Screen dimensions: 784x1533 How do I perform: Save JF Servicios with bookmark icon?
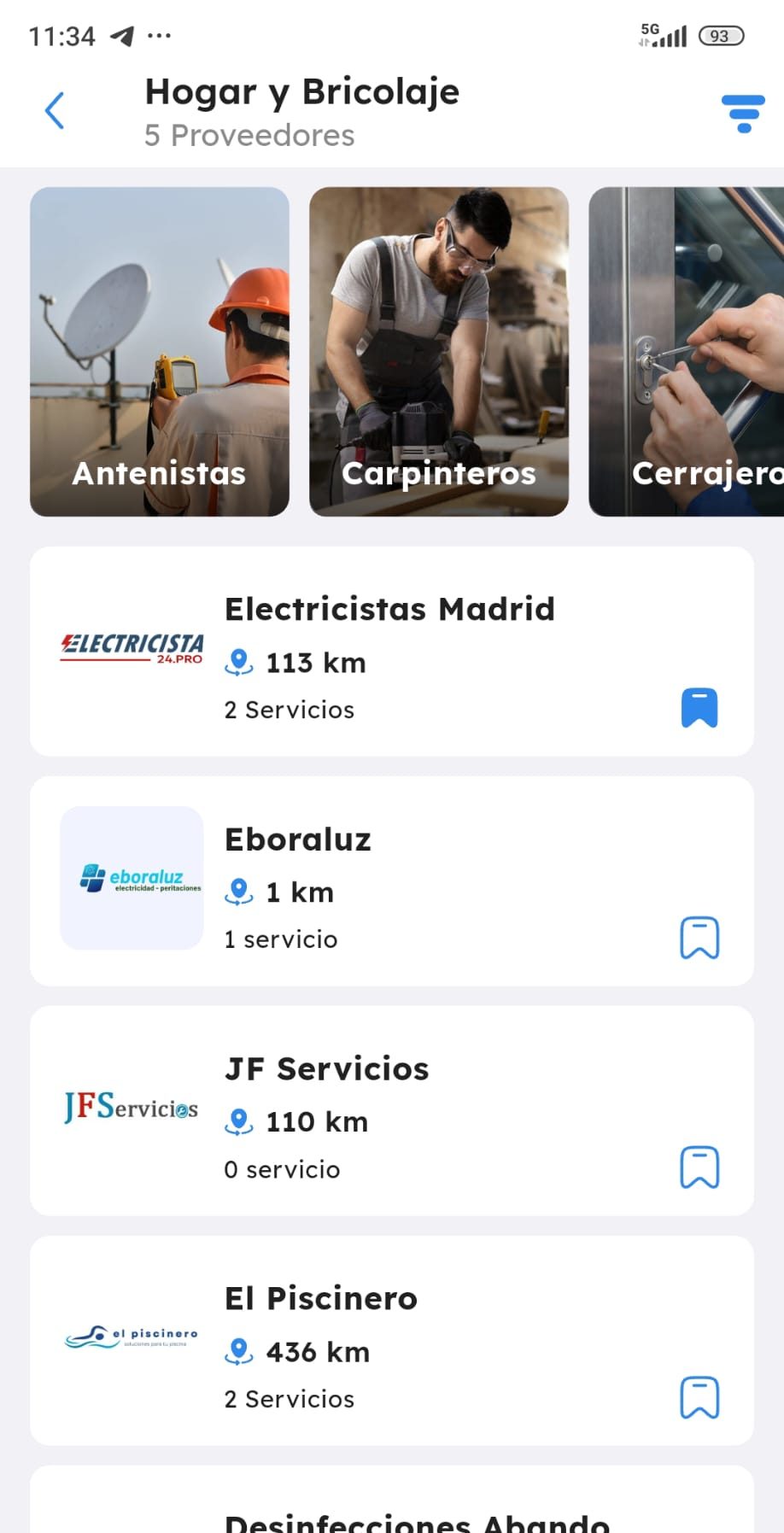pyautogui.click(x=699, y=1167)
